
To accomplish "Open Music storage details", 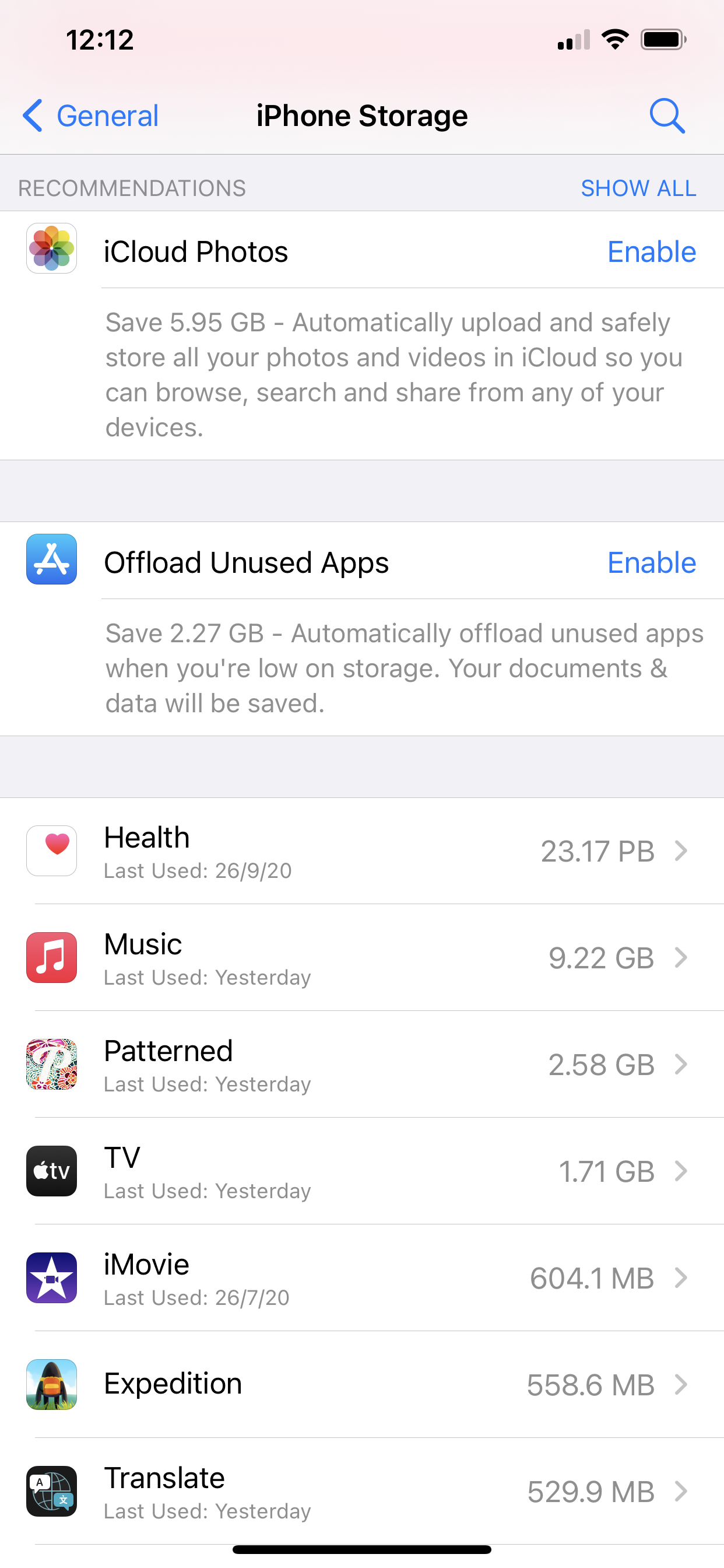I will 361,958.
